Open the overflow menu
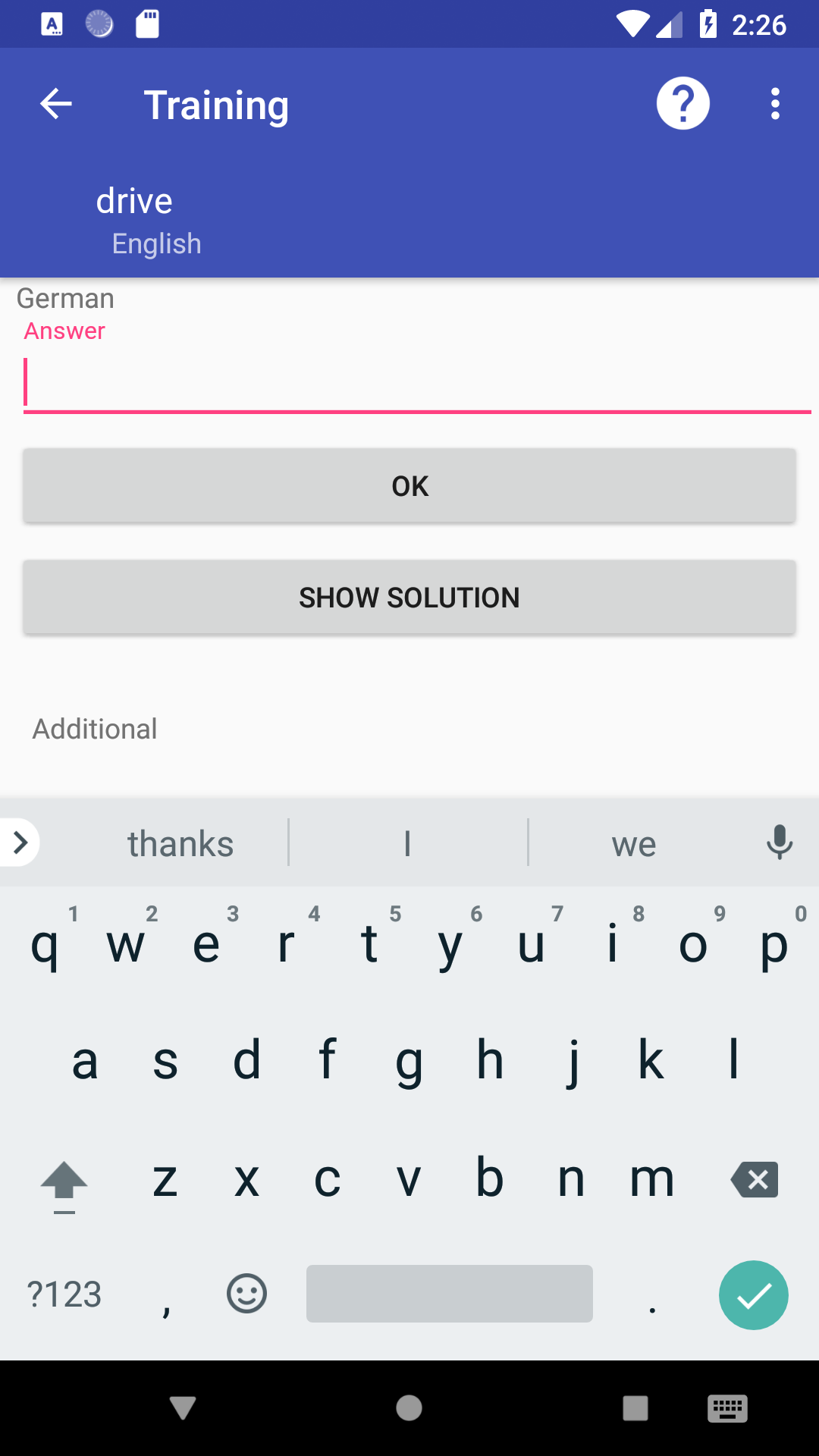This screenshot has width=819, height=1456. click(x=774, y=104)
